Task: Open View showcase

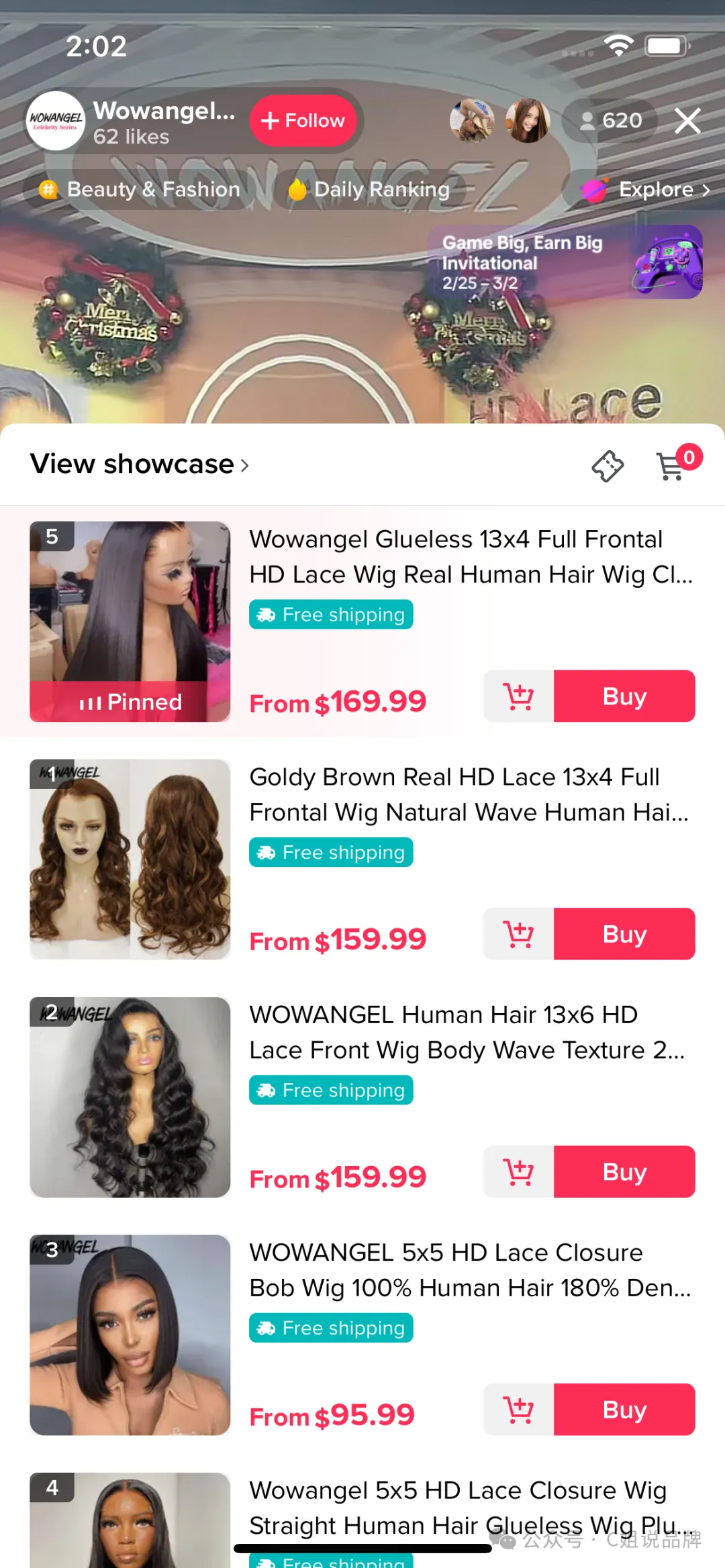Action: (140, 464)
